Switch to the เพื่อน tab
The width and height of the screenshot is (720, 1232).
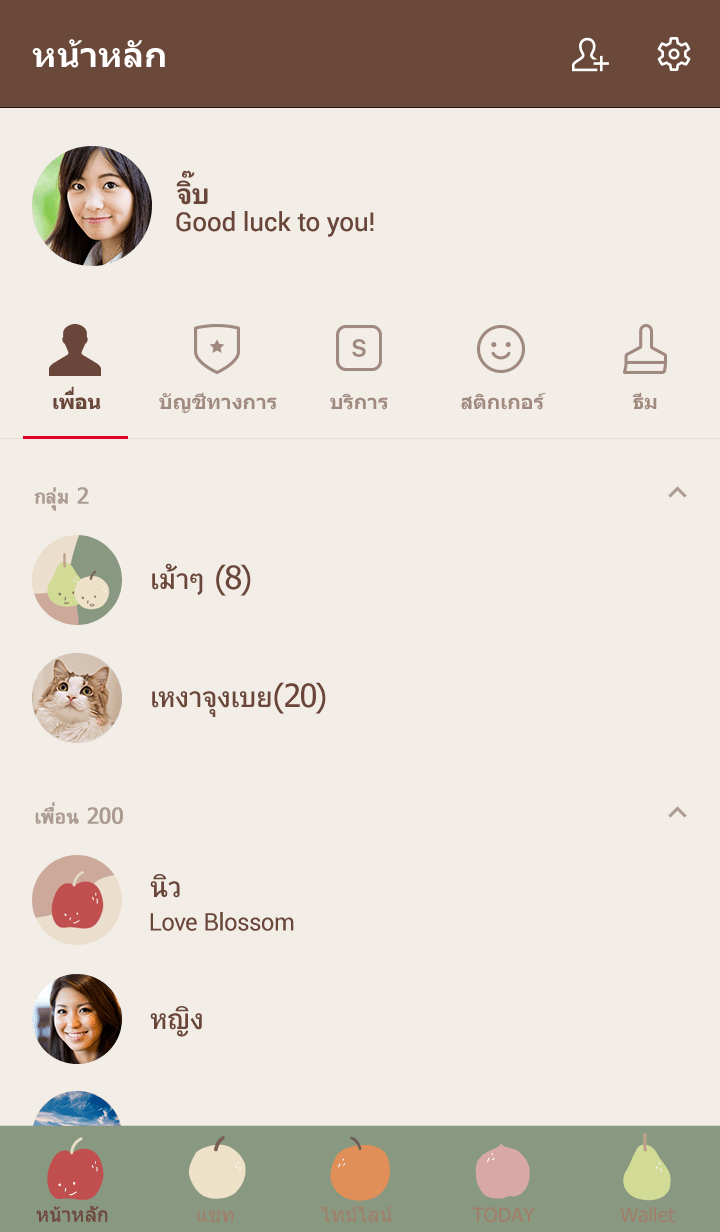point(76,370)
